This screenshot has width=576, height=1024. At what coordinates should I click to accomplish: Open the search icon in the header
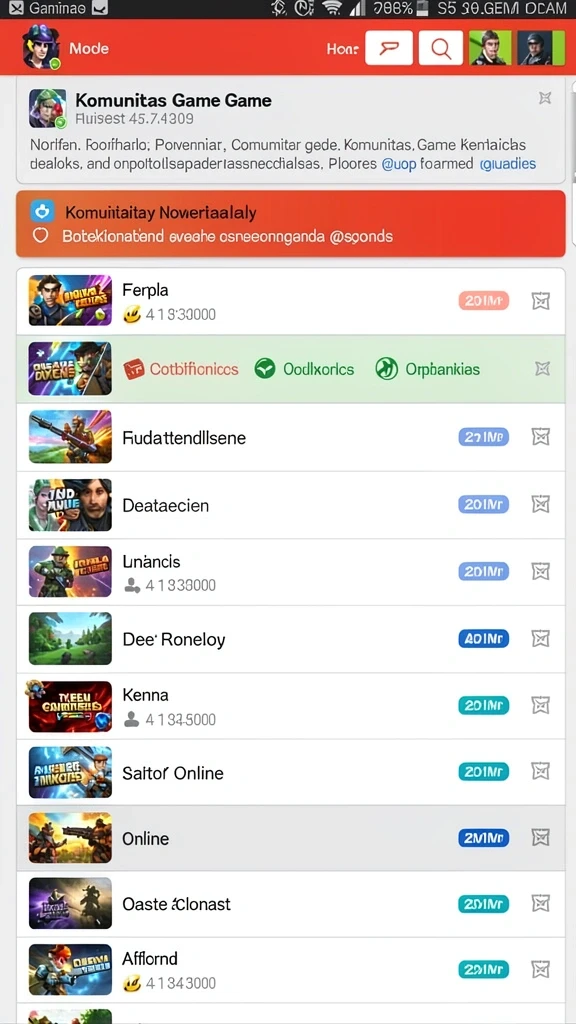point(441,48)
